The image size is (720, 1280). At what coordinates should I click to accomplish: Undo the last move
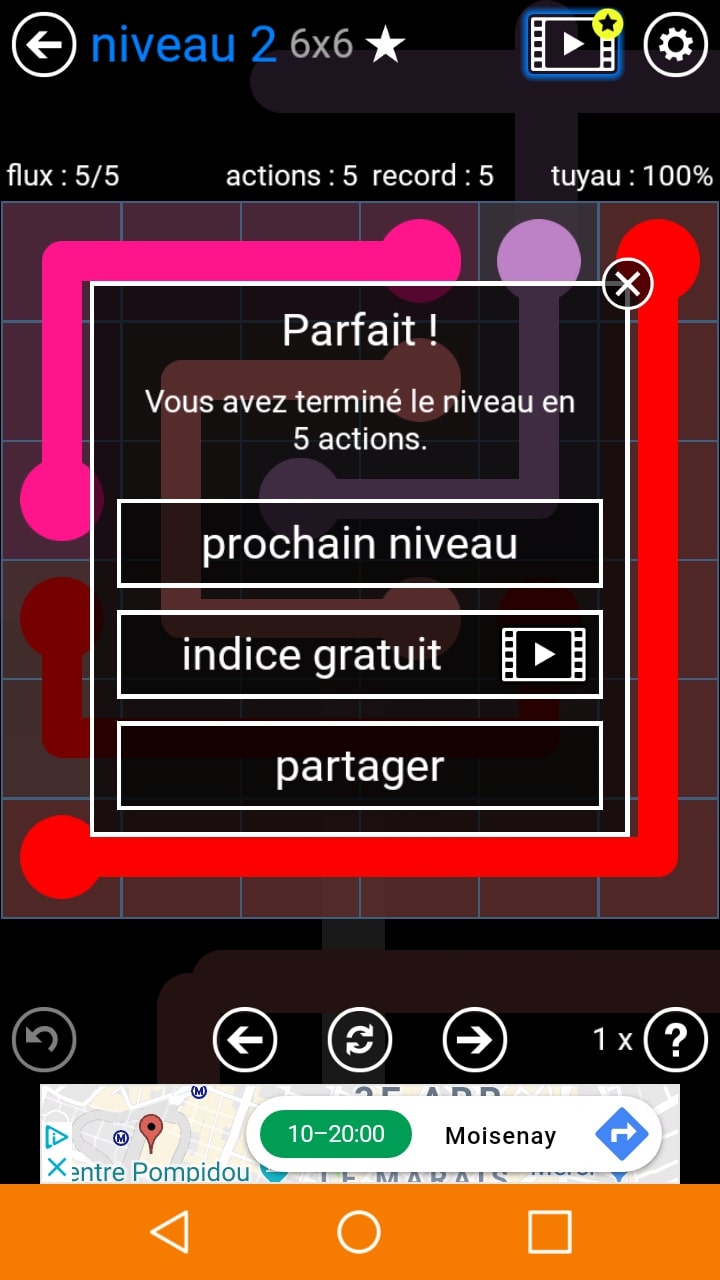(x=44, y=1040)
